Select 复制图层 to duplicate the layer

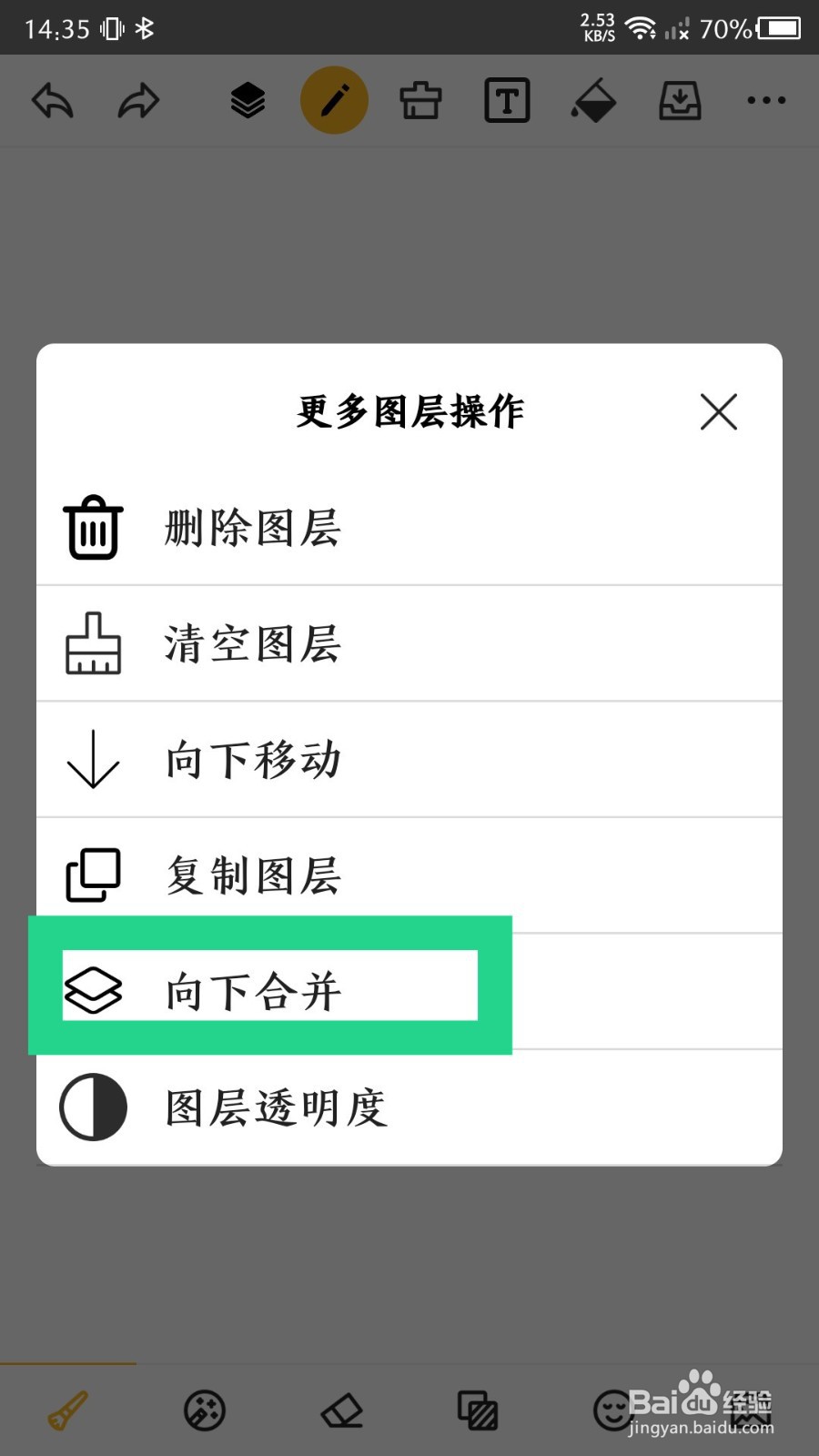click(252, 875)
